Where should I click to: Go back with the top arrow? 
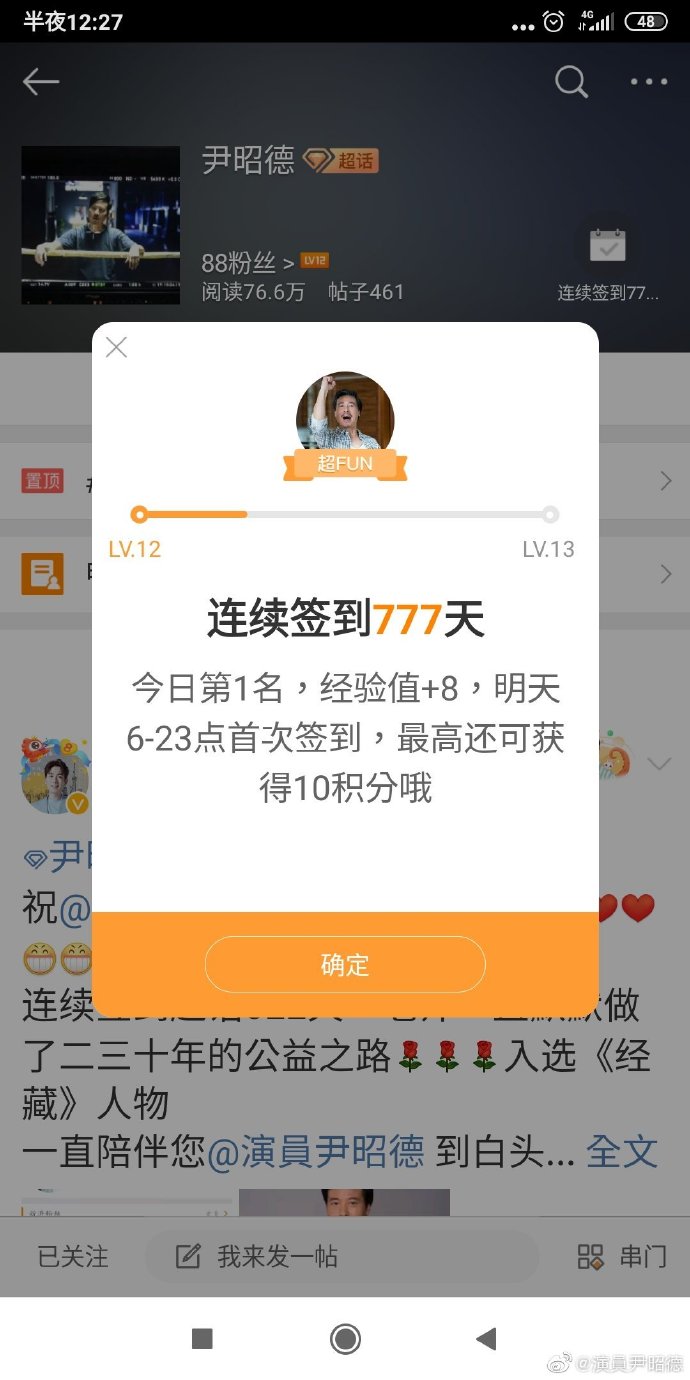coord(41,82)
